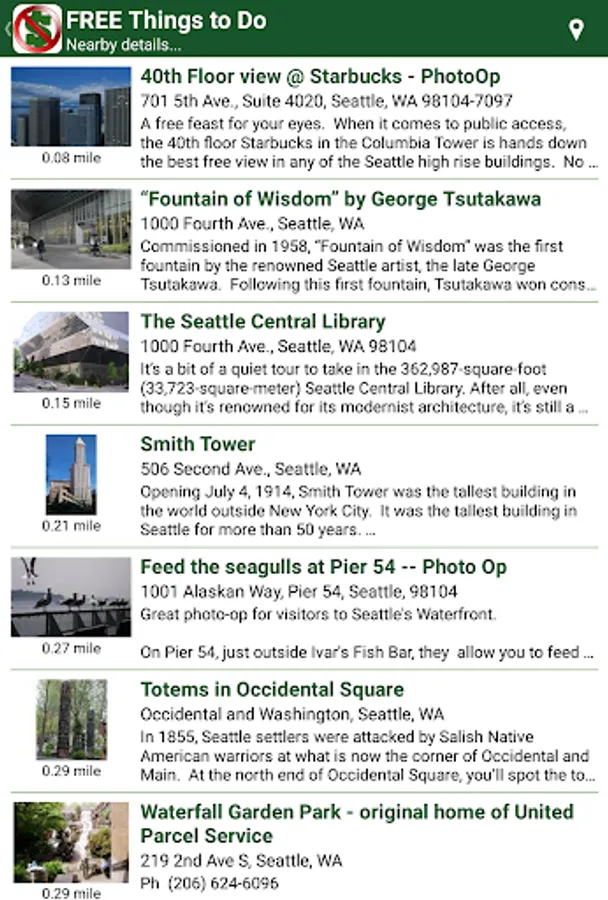Open Feed the seagulls at Pier 54
Viewport: 608px width, 900px height.
coord(304,608)
